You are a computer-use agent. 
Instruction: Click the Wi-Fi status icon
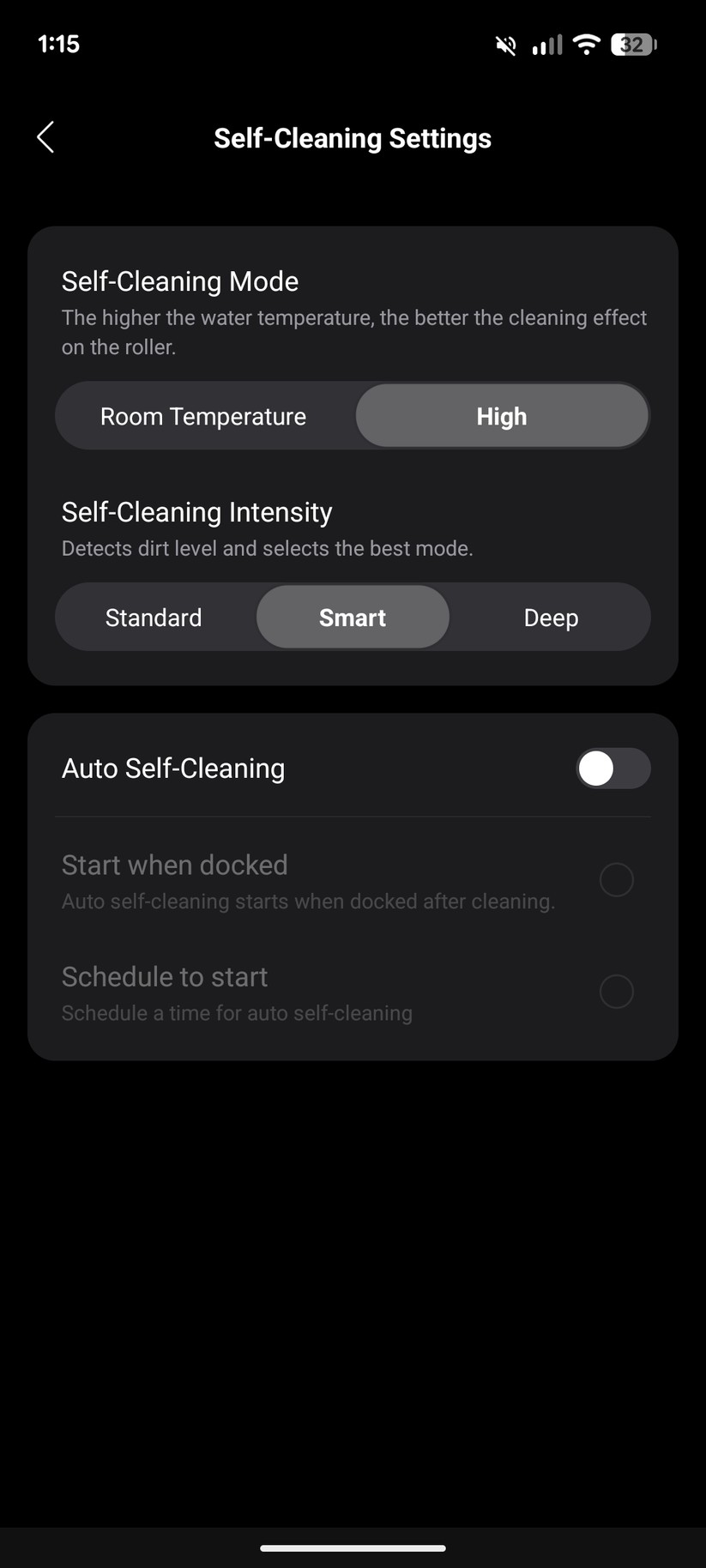pyautogui.click(x=585, y=45)
